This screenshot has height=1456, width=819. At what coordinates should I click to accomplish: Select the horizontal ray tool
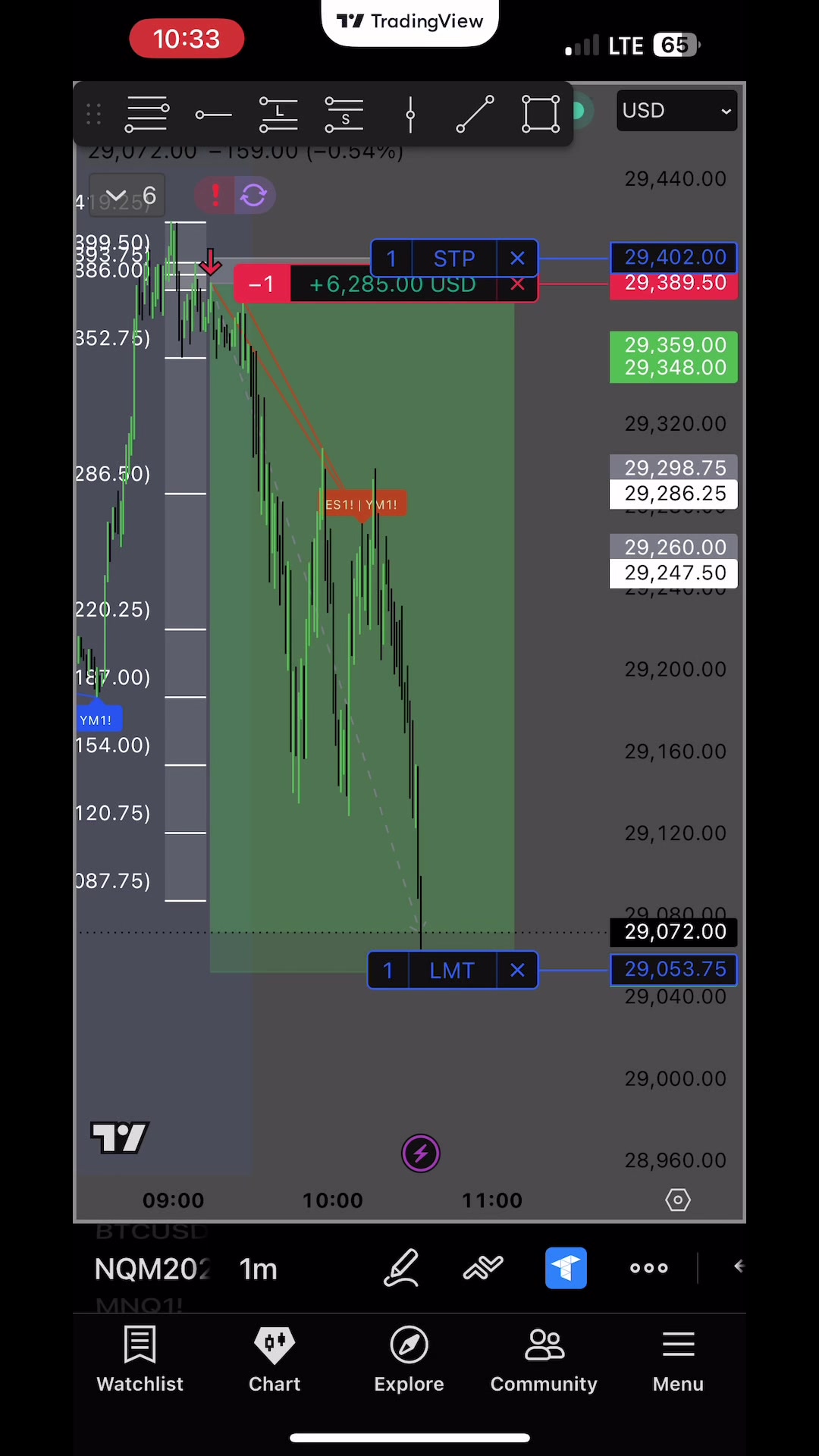213,115
